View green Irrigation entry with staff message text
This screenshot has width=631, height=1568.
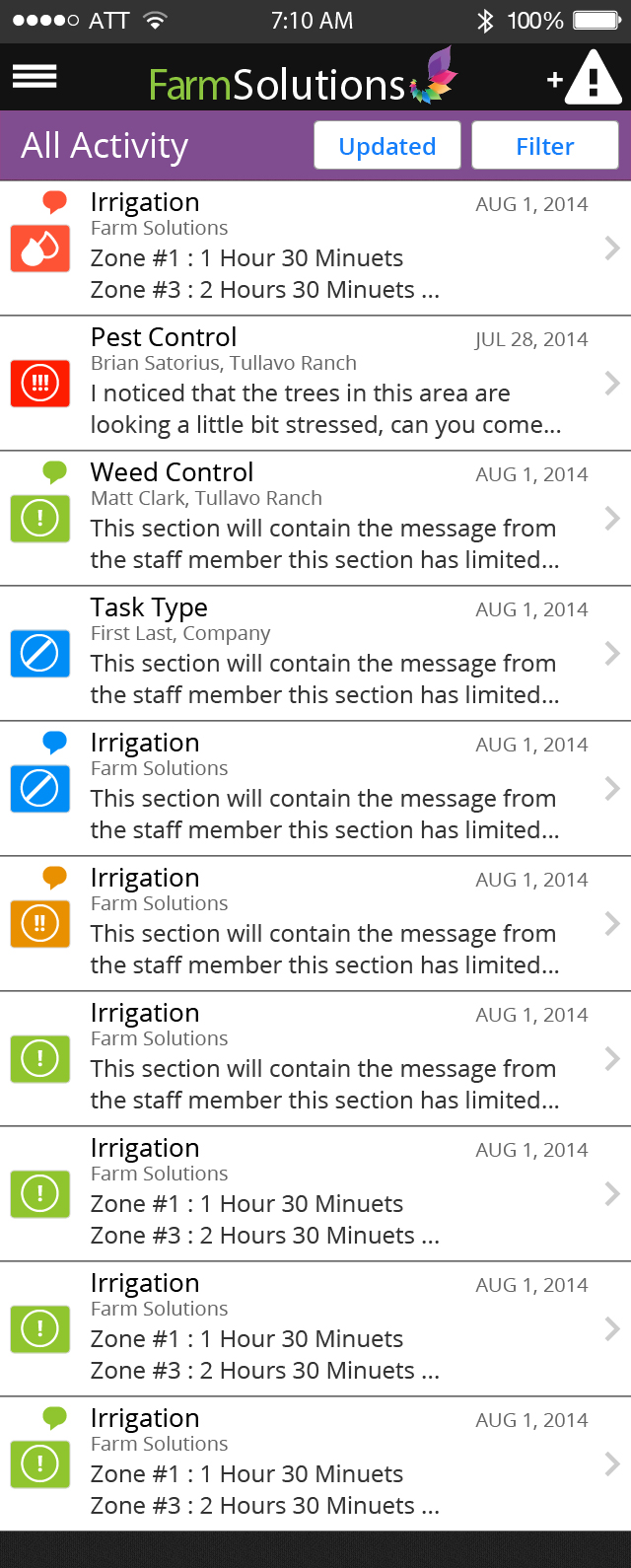pyautogui.click(x=315, y=1058)
